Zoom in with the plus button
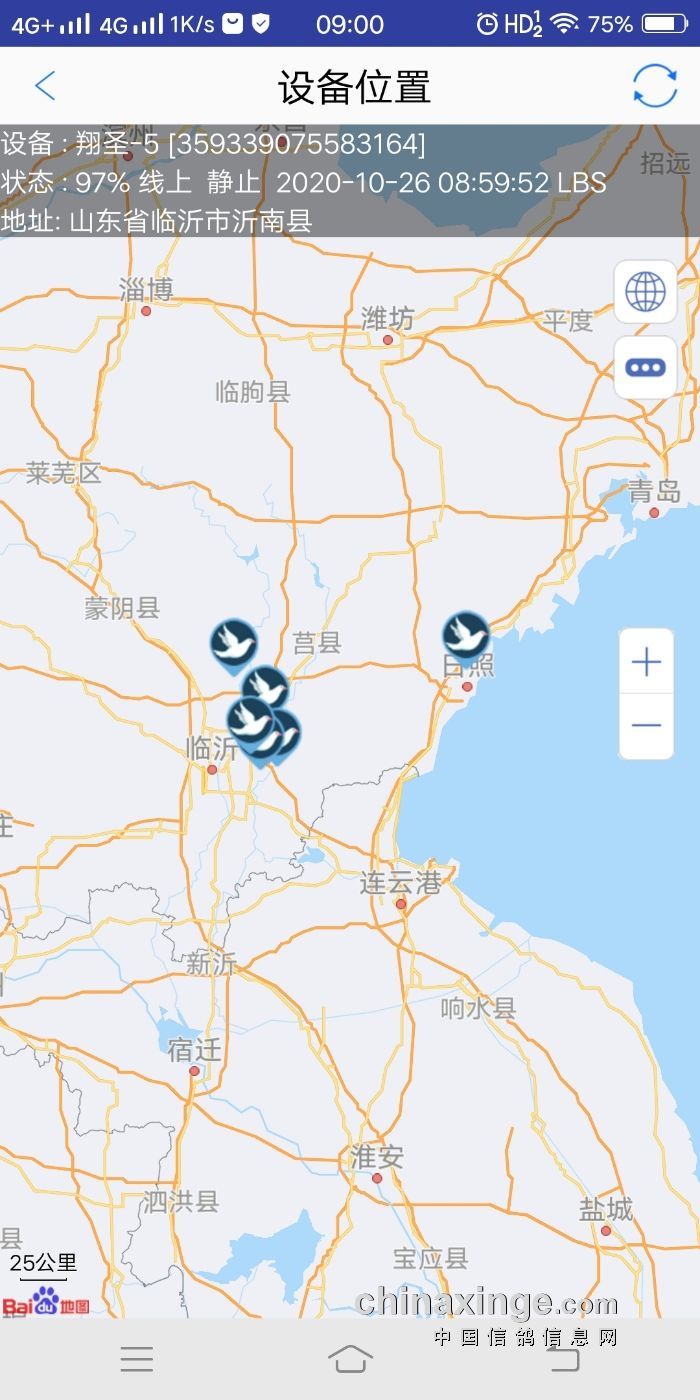The height and width of the screenshot is (1400, 700). pos(647,662)
